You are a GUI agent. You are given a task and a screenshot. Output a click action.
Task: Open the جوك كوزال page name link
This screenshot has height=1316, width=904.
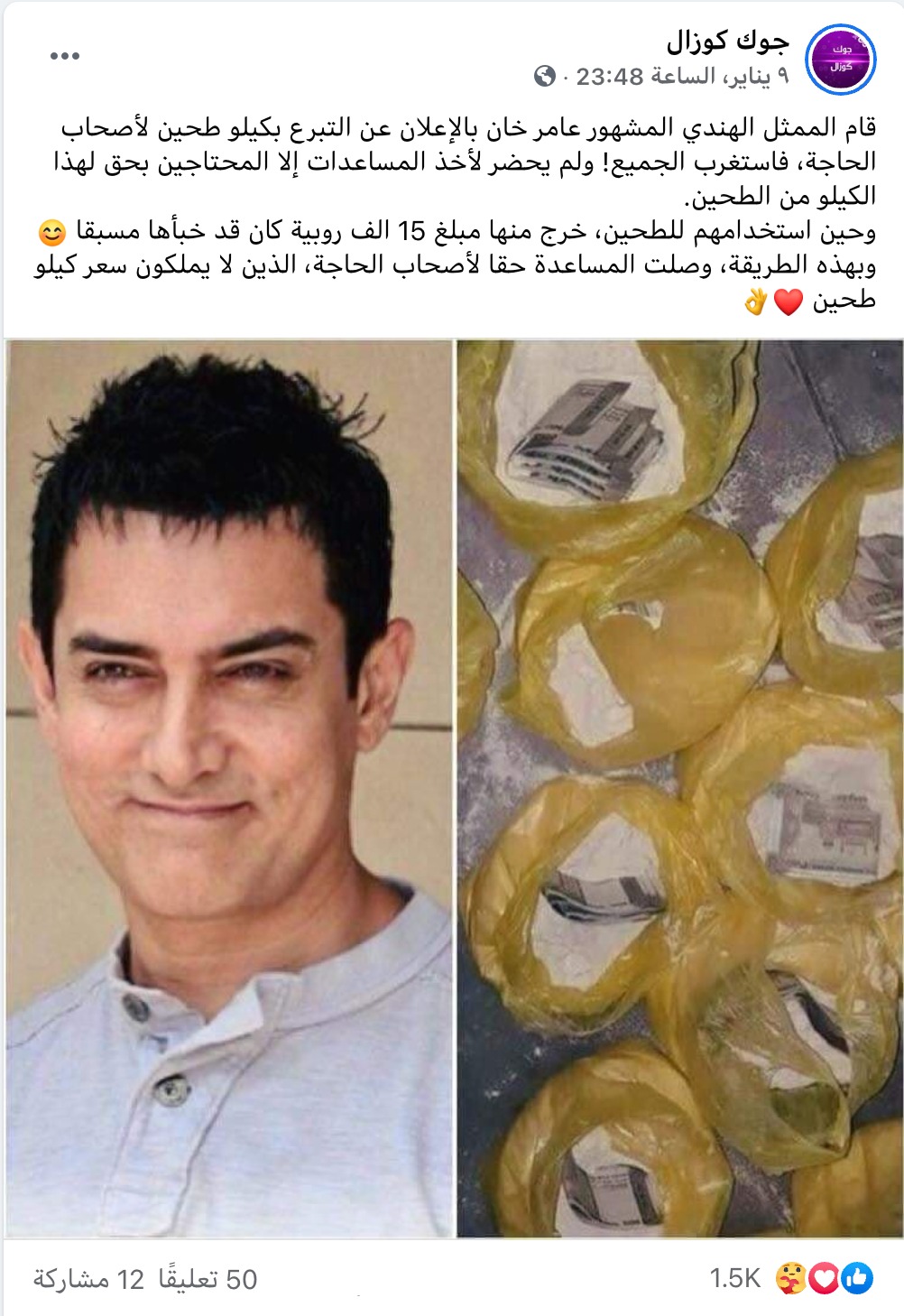tap(727, 42)
